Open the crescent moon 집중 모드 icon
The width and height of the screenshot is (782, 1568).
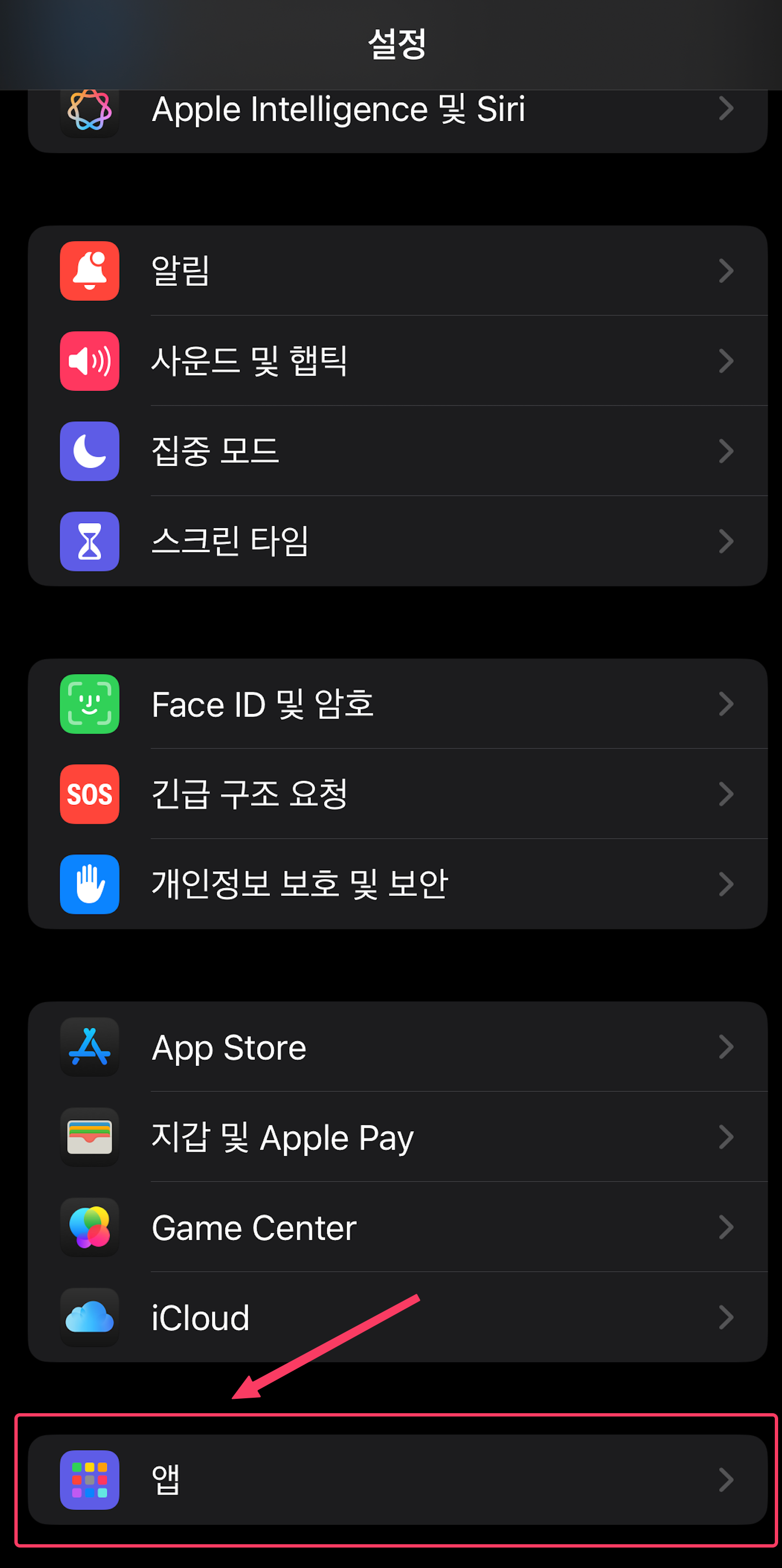point(89,452)
